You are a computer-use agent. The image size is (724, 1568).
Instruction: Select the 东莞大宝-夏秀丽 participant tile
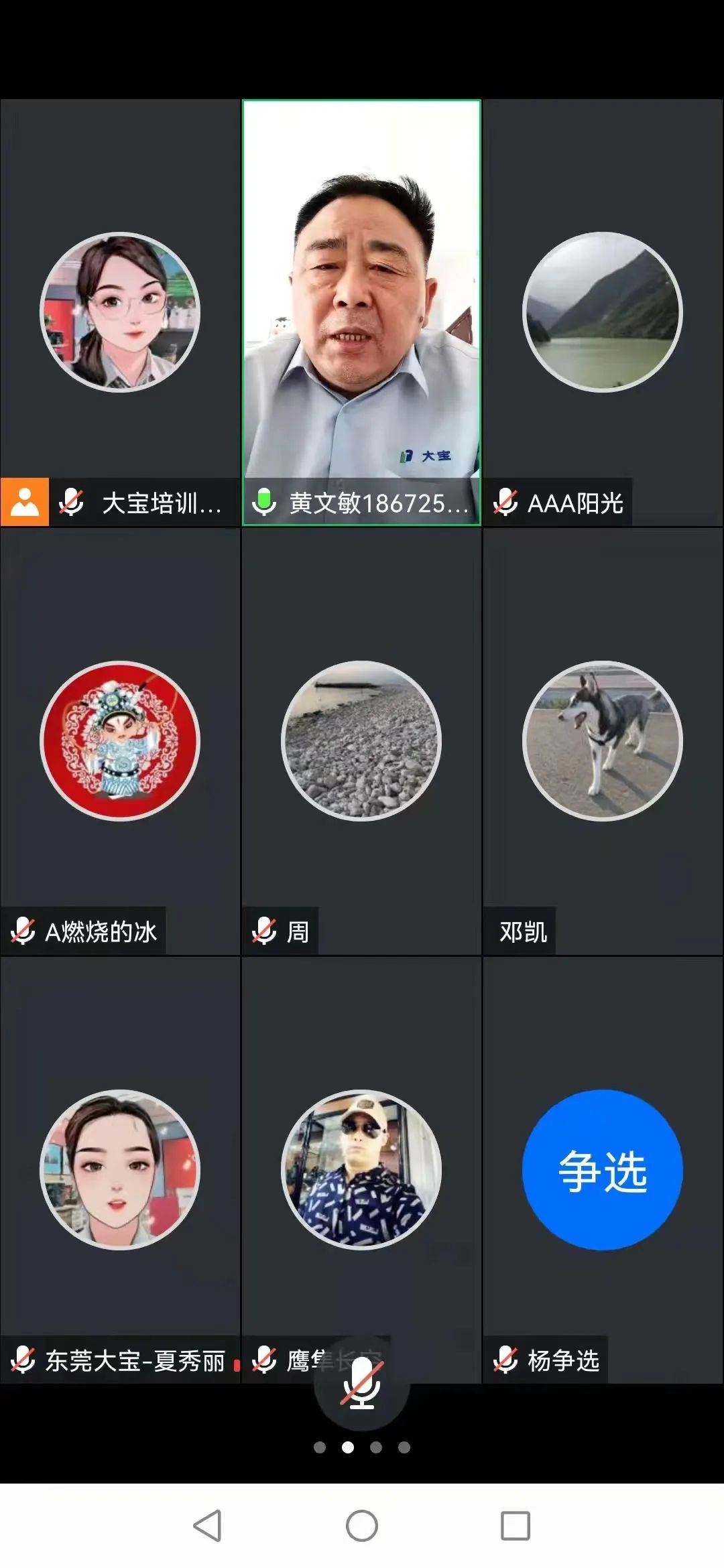pos(120,1169)
